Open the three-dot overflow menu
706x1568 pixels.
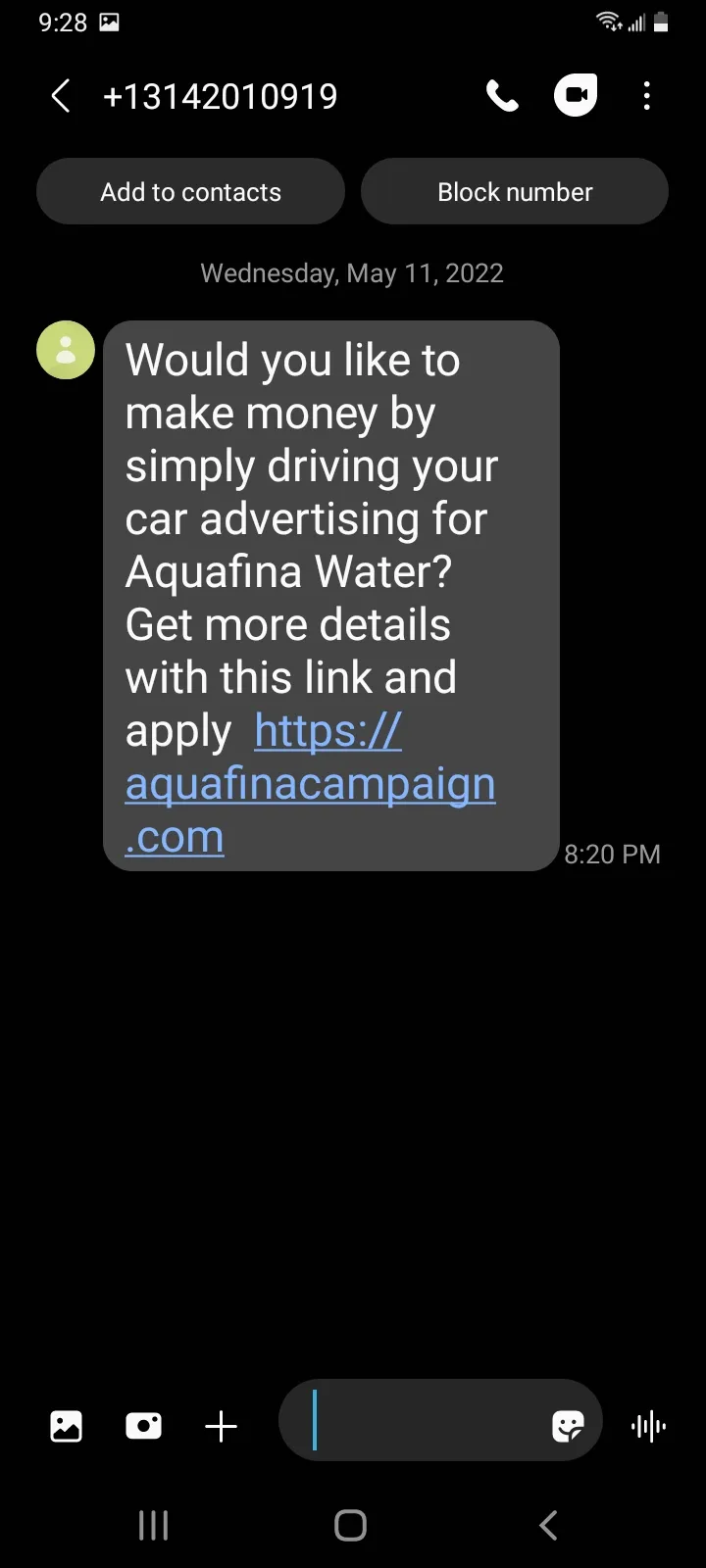tap(646, 96)
